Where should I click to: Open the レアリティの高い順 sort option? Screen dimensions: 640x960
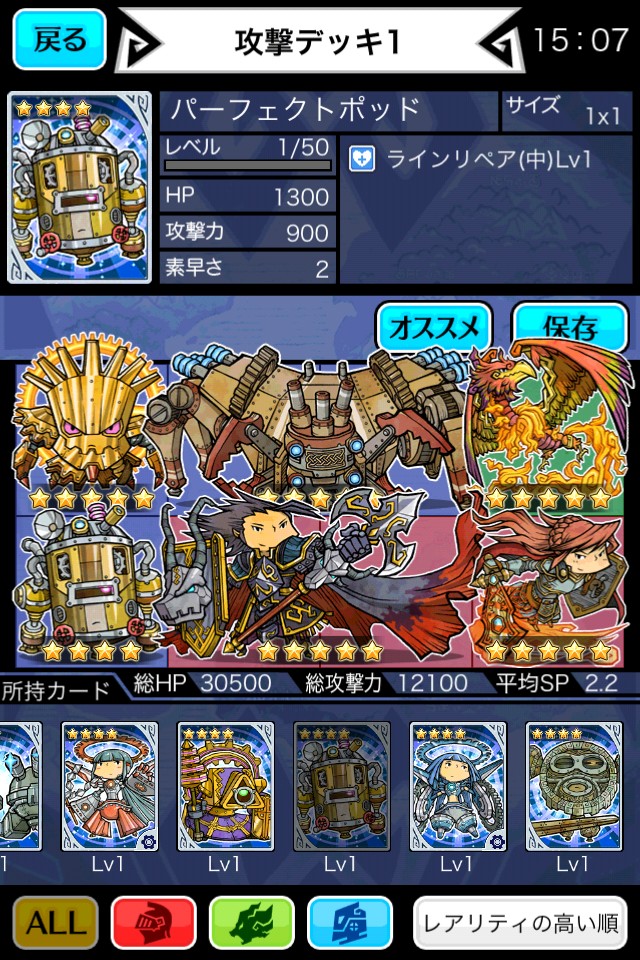[x=520, y=922]
